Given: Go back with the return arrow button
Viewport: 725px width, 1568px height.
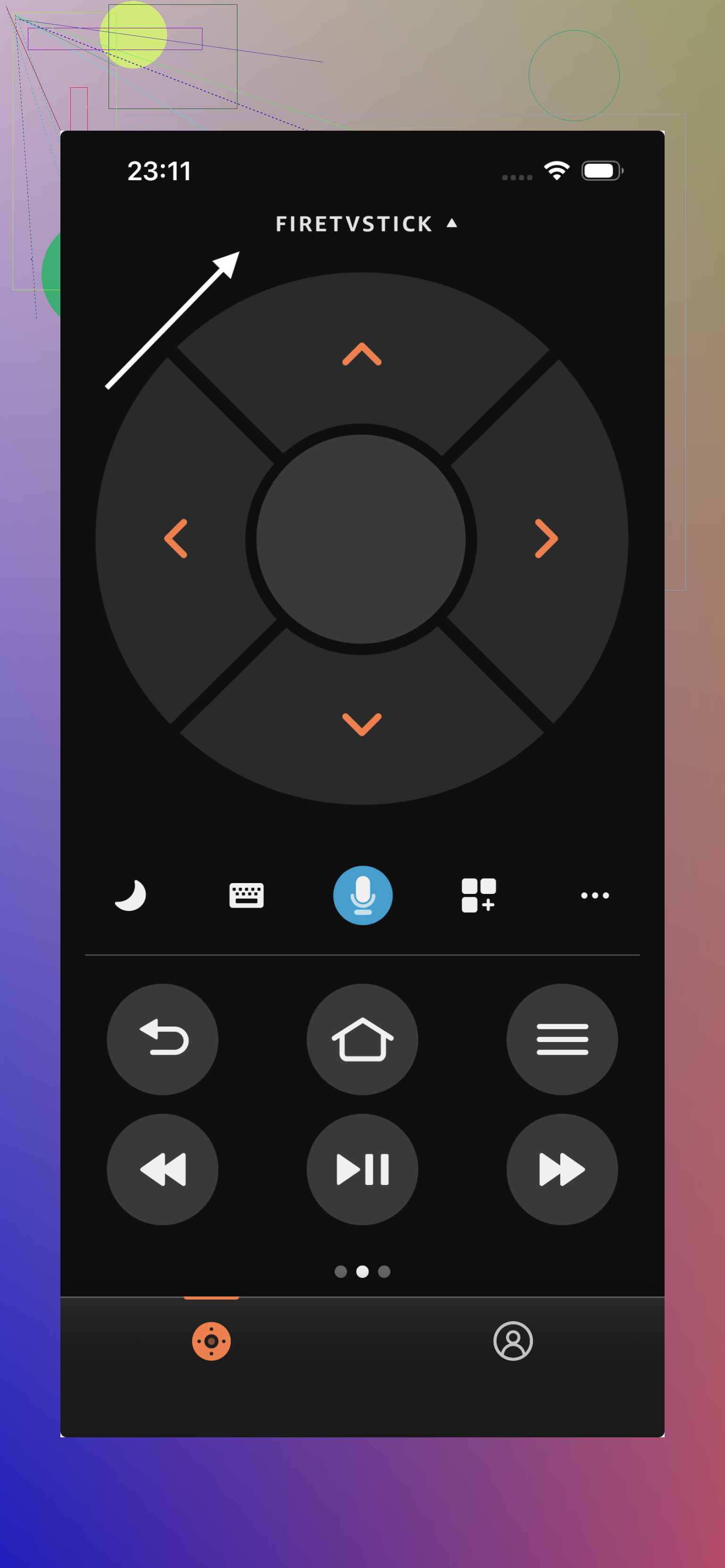Looking at the screenshot, I should point(163,1039).
